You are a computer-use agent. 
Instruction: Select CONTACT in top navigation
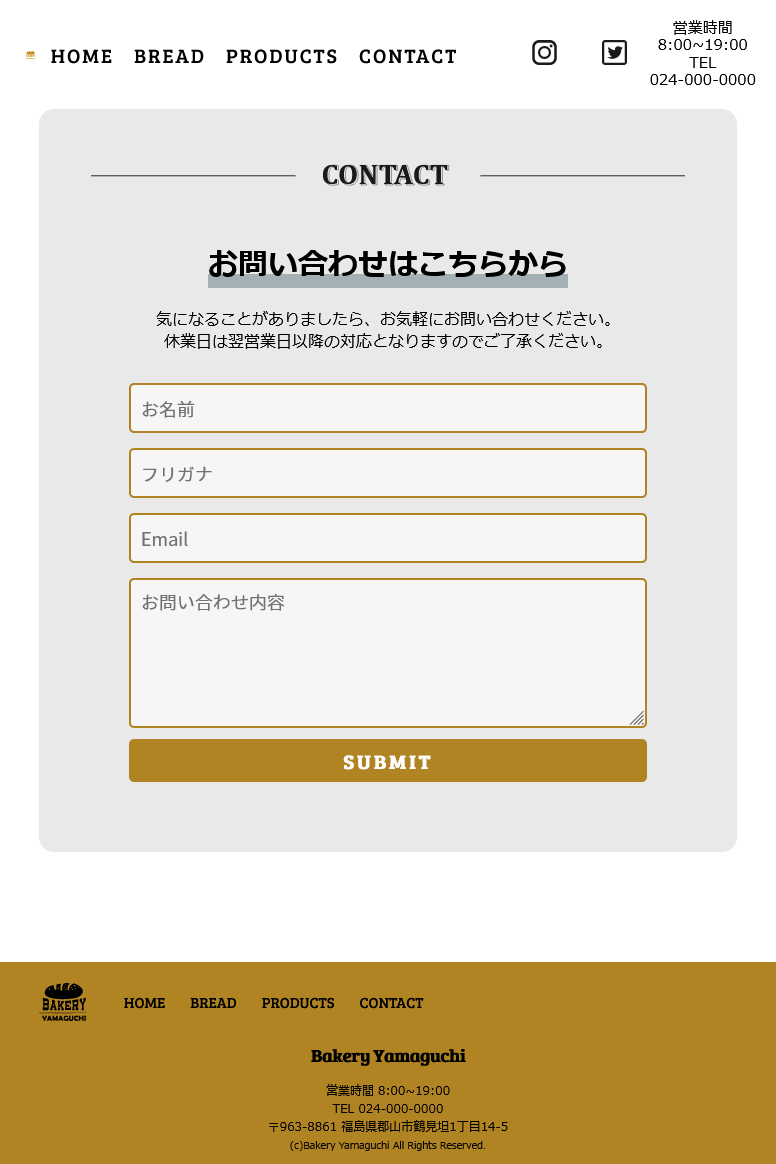(x=408, y=57)
